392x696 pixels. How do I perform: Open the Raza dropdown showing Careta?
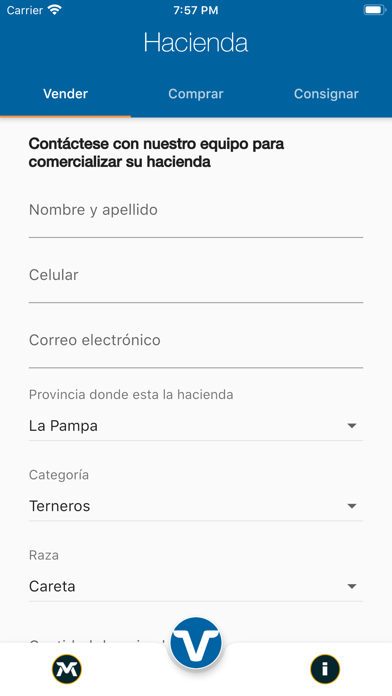pos(196,586)
